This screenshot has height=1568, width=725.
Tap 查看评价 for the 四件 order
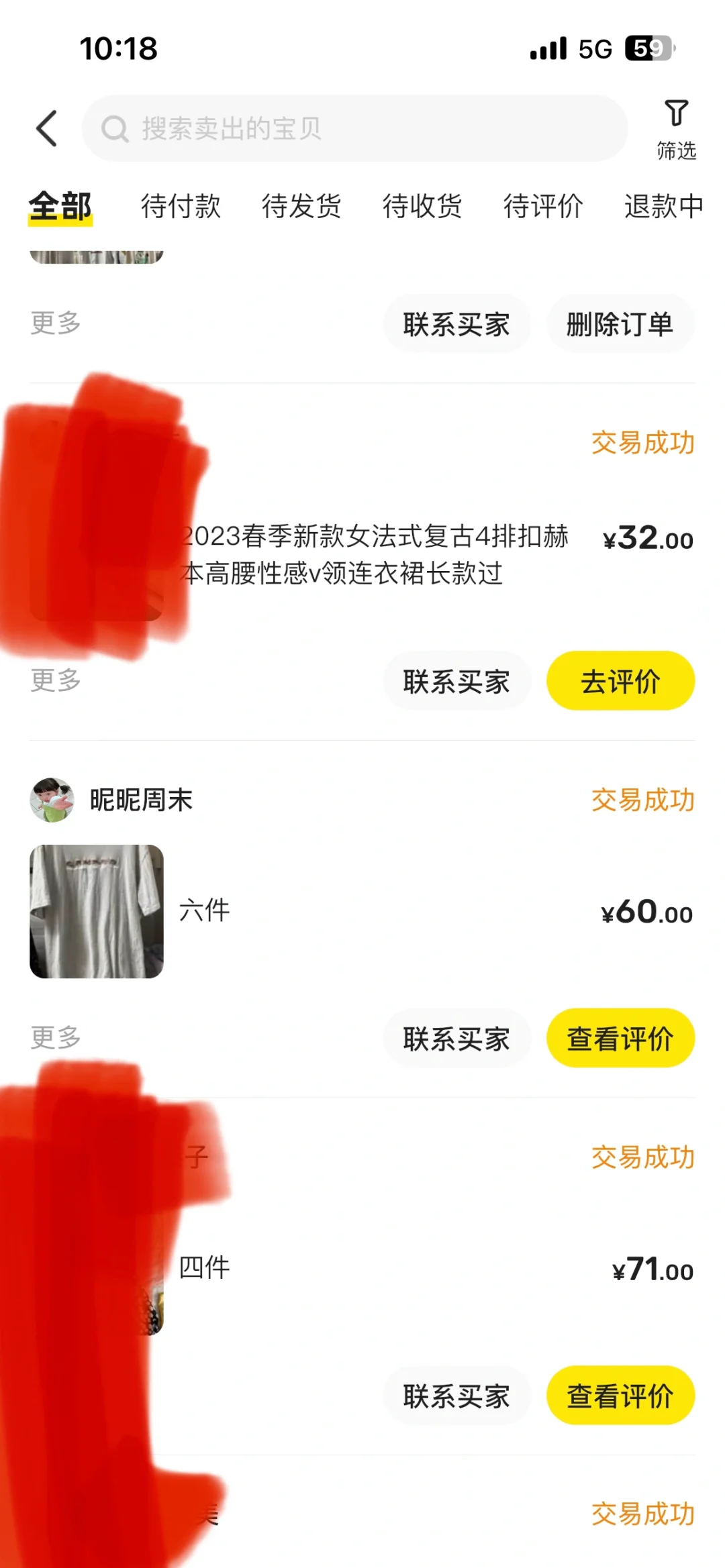tap(620, 1396)
